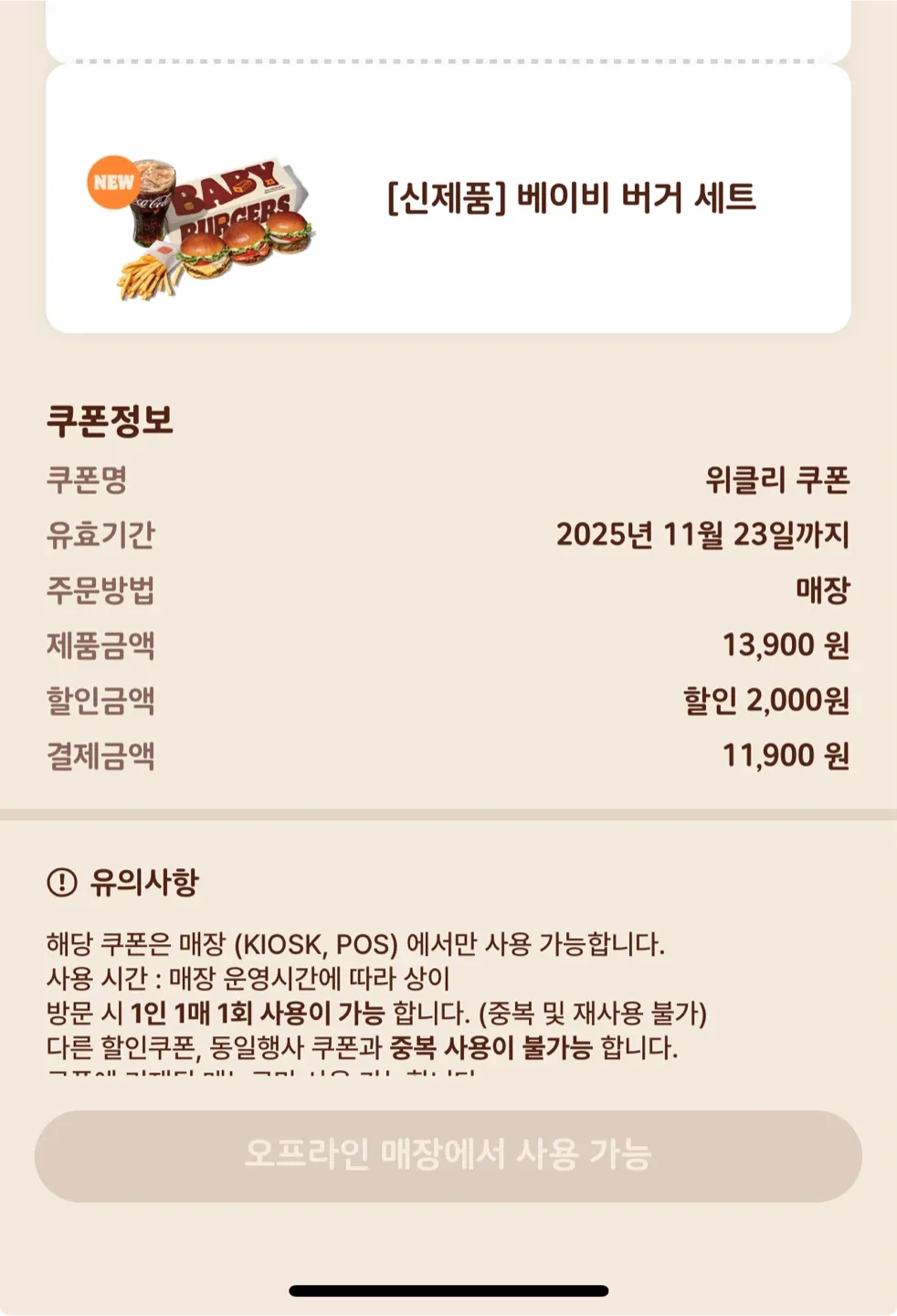Tap the '오프라인 매장에서 사용 가능' button
897x1316 pixels.
tap(448, 1155)
